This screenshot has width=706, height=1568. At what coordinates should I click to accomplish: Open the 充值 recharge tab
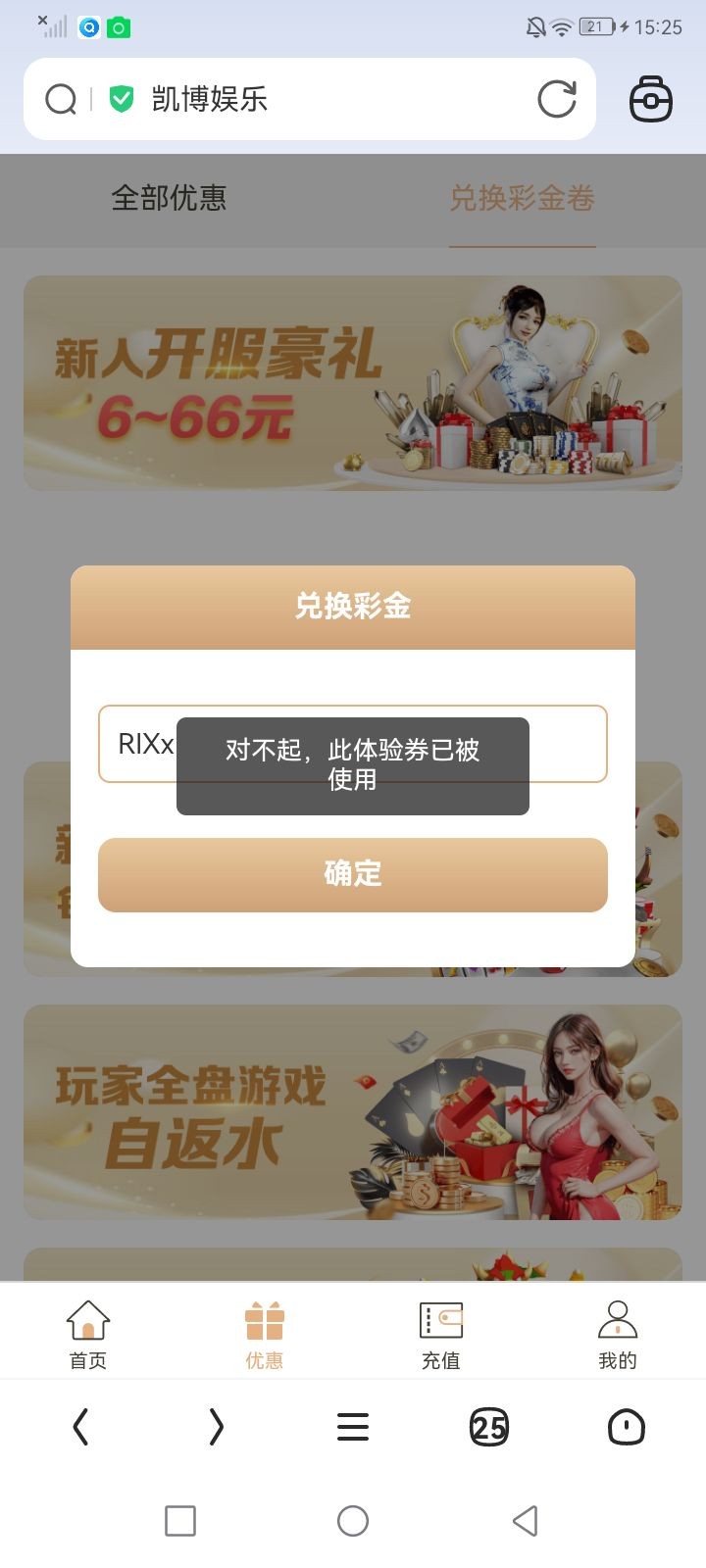441,1333
